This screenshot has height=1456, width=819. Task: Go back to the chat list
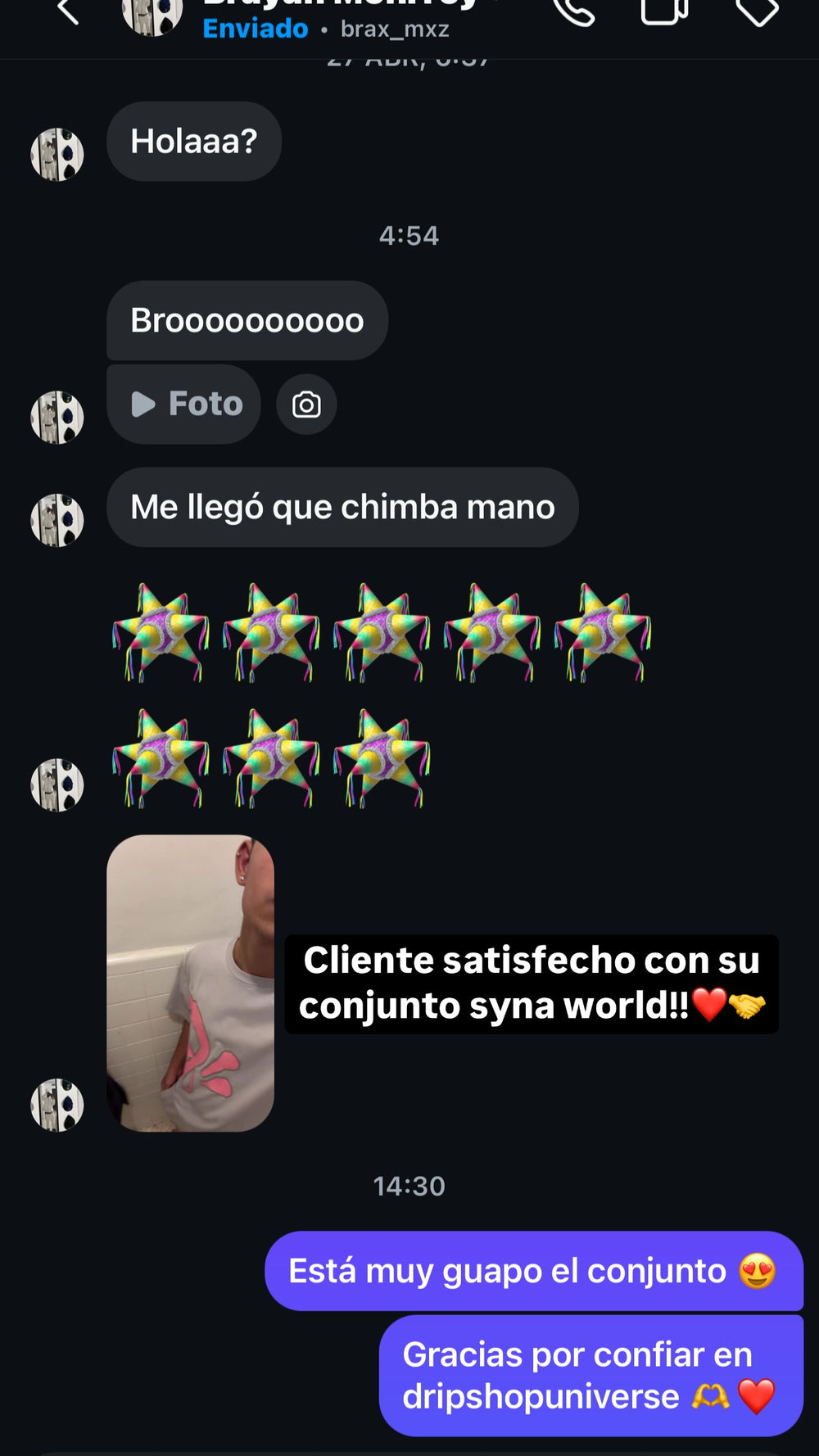(x=70, y=8)
